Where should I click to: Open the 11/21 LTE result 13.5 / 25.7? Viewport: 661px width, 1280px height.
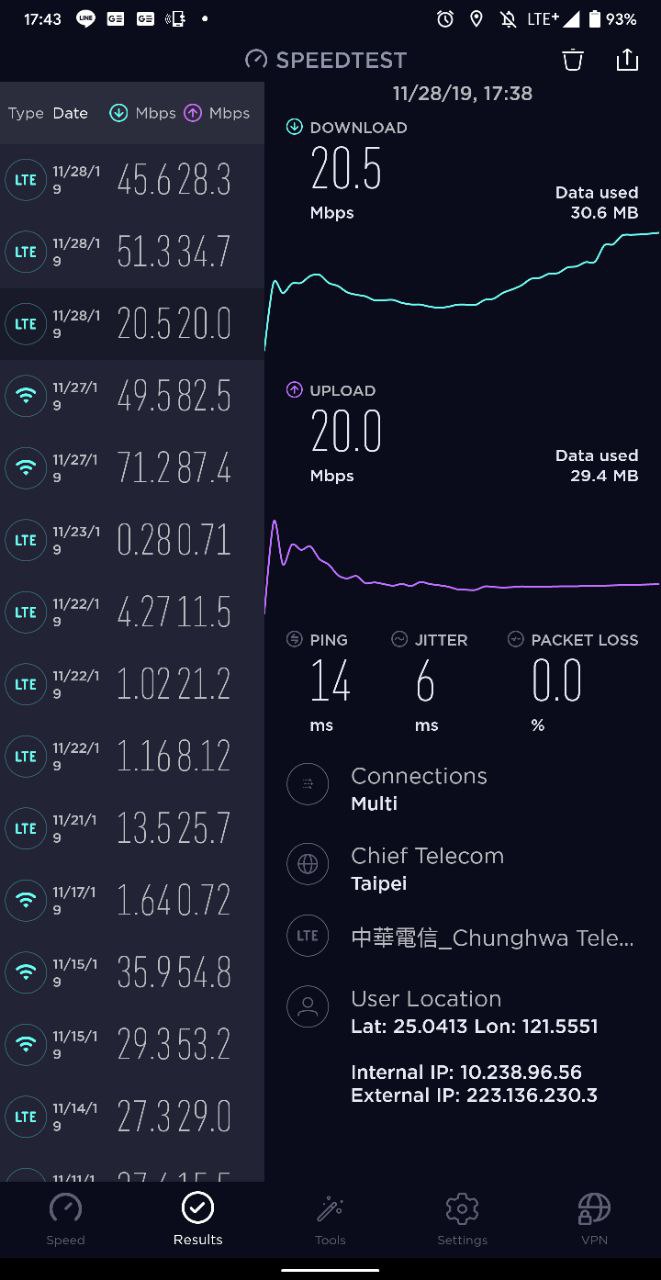click(x=132, y=828)
